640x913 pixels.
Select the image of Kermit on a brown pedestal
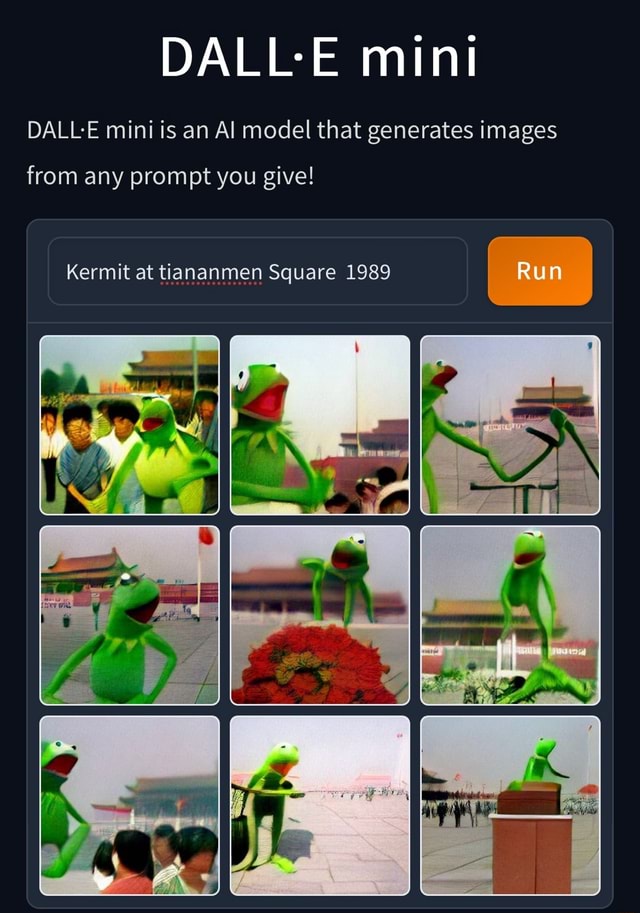[x=510, y=805]
